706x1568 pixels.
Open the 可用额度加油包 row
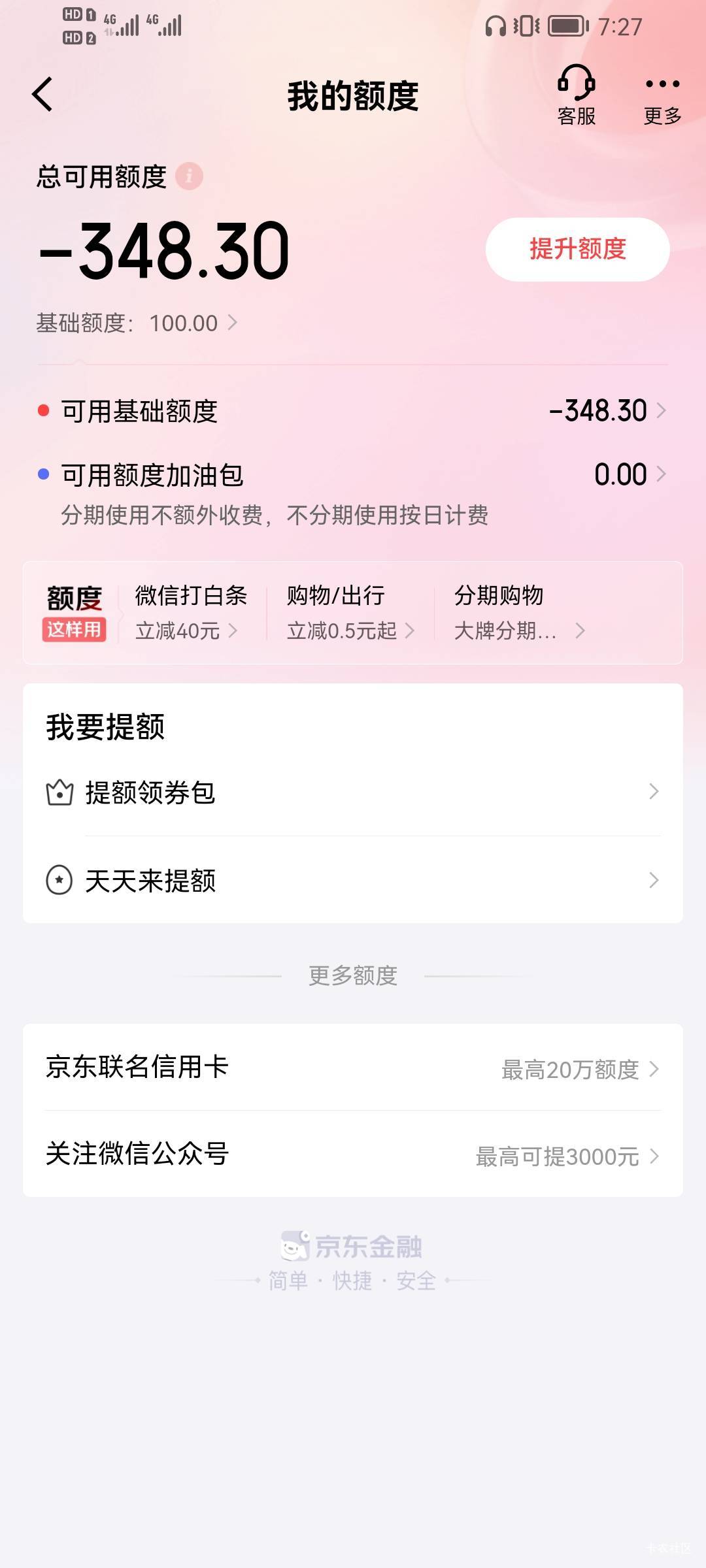(353, 493)
